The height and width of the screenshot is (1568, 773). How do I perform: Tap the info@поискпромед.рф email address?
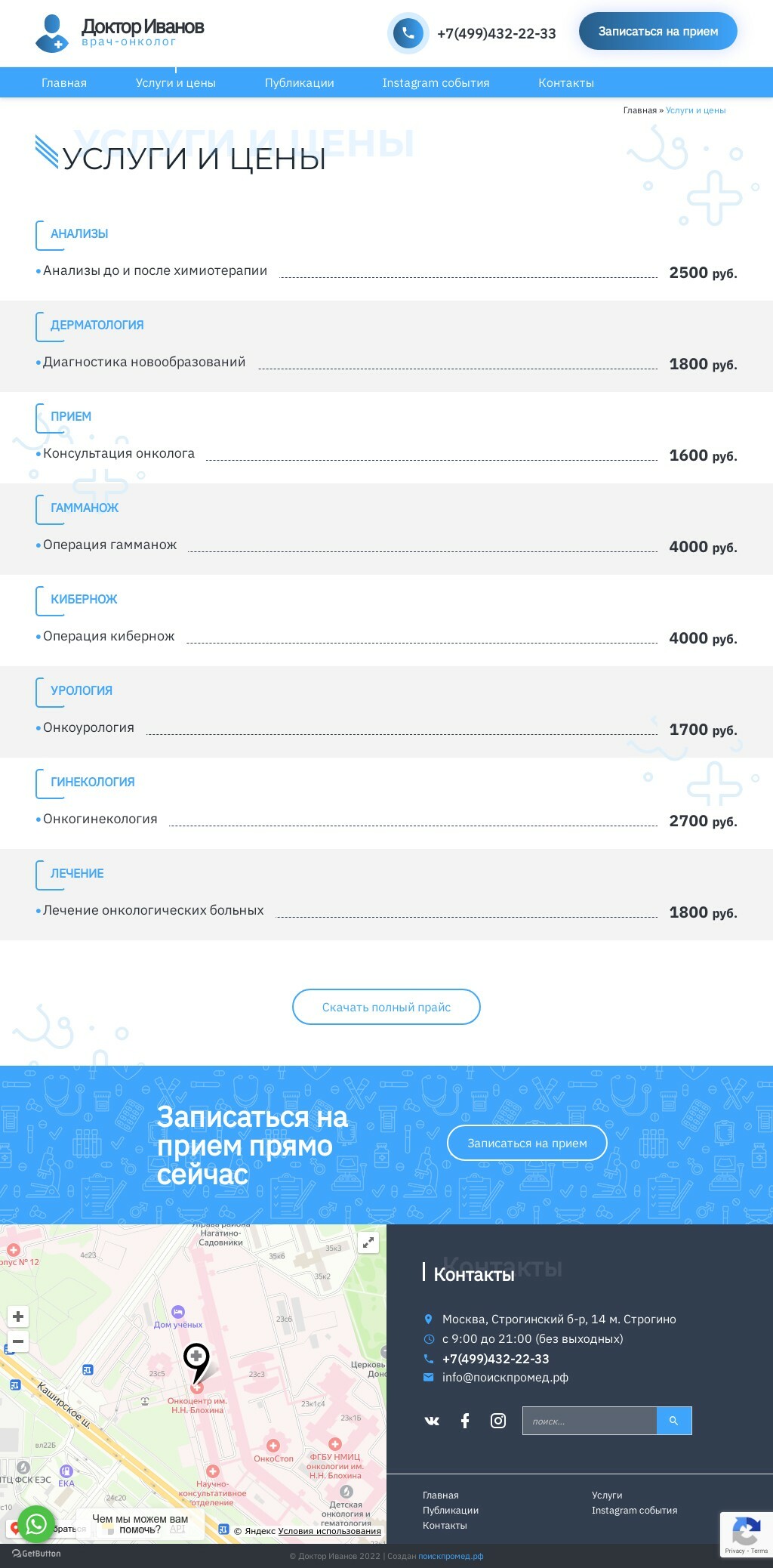coord(505,1377)
